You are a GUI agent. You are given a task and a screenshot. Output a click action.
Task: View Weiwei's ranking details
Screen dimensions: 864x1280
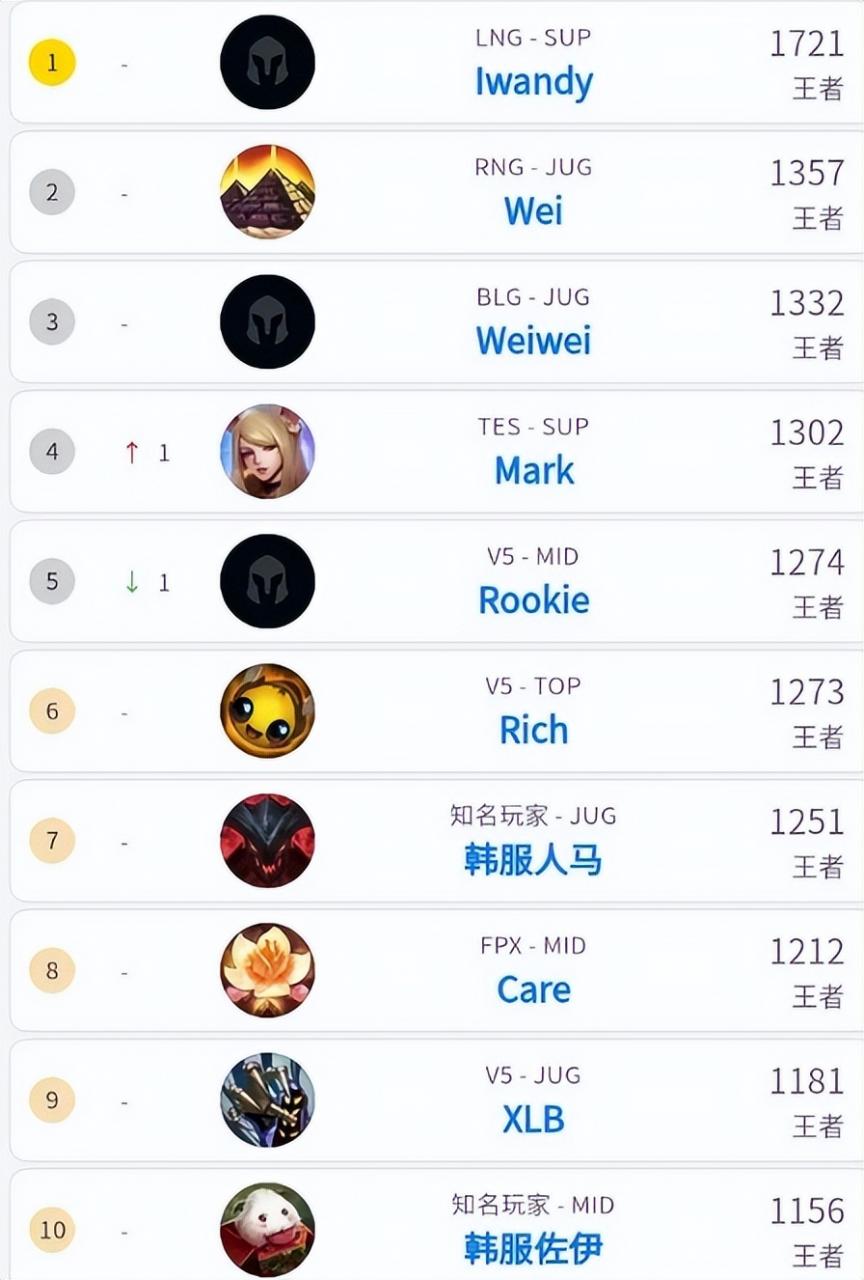[x=533, y=341]
